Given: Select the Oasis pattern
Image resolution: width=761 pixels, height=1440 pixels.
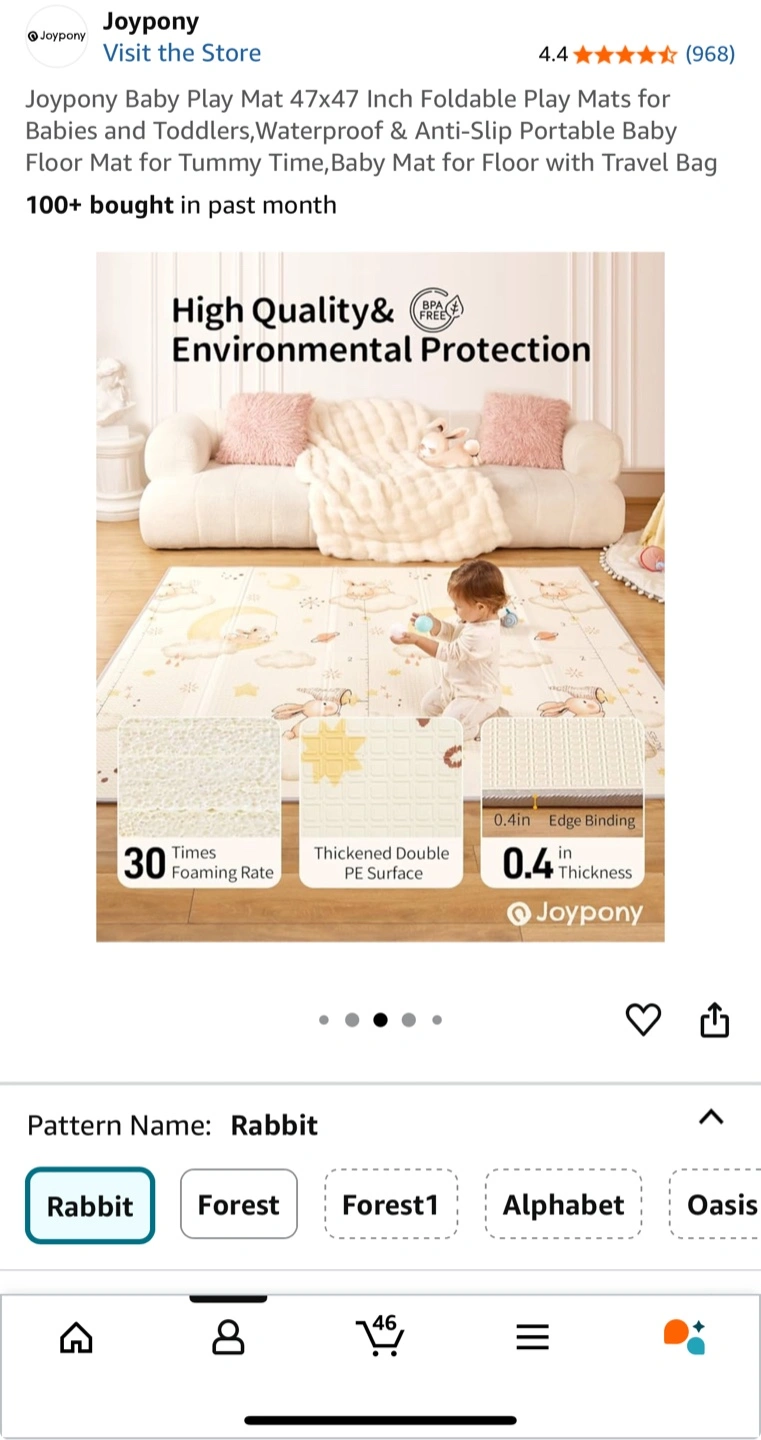Looking at the screenshot, I should click(716, 1204).
